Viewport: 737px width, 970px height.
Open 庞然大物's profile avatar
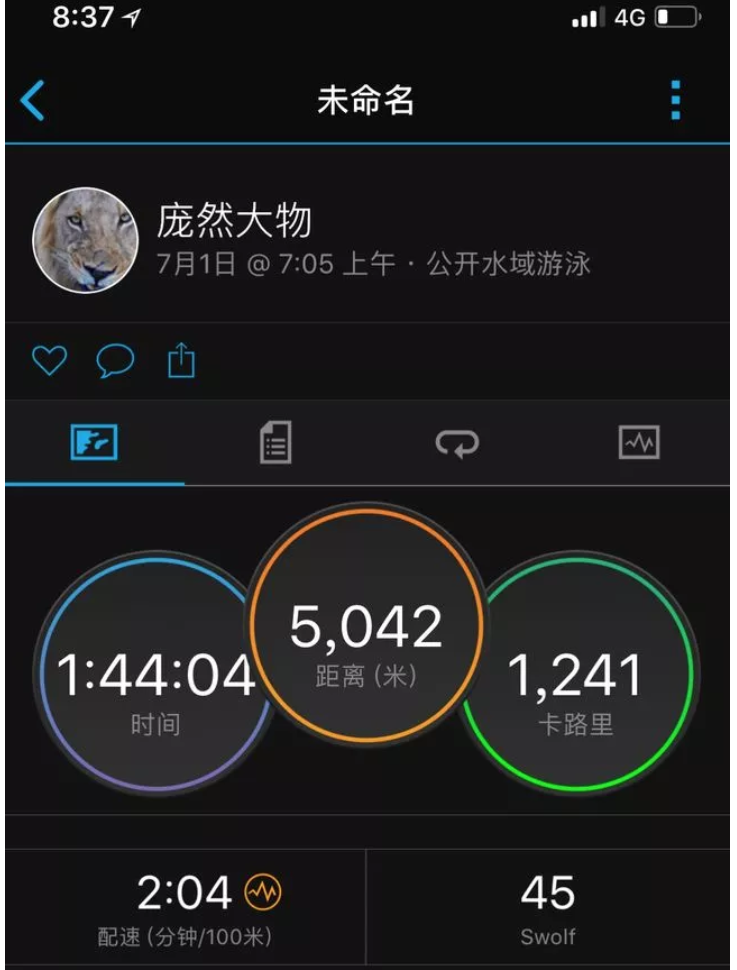tap(85, 240)
